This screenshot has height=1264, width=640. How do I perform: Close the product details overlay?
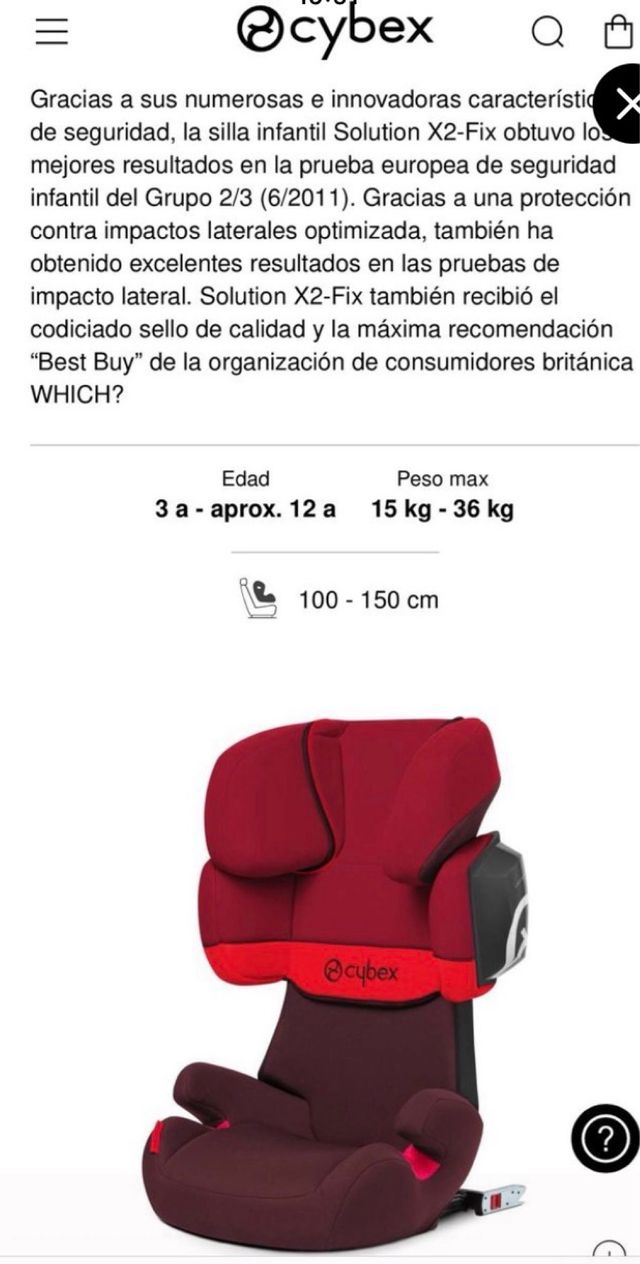click(x=624, y=103)
